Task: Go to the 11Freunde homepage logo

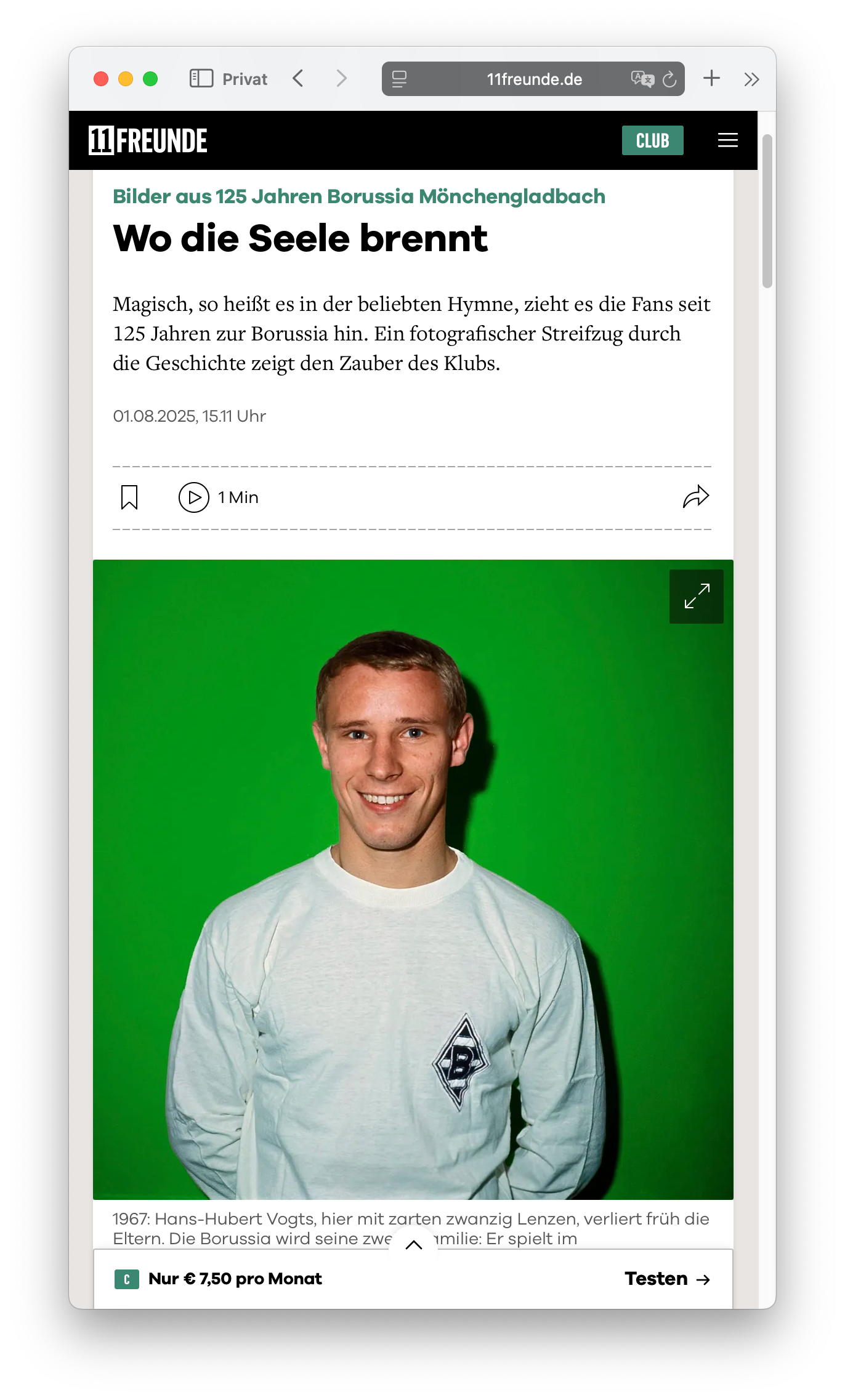Action: [148, 140]
